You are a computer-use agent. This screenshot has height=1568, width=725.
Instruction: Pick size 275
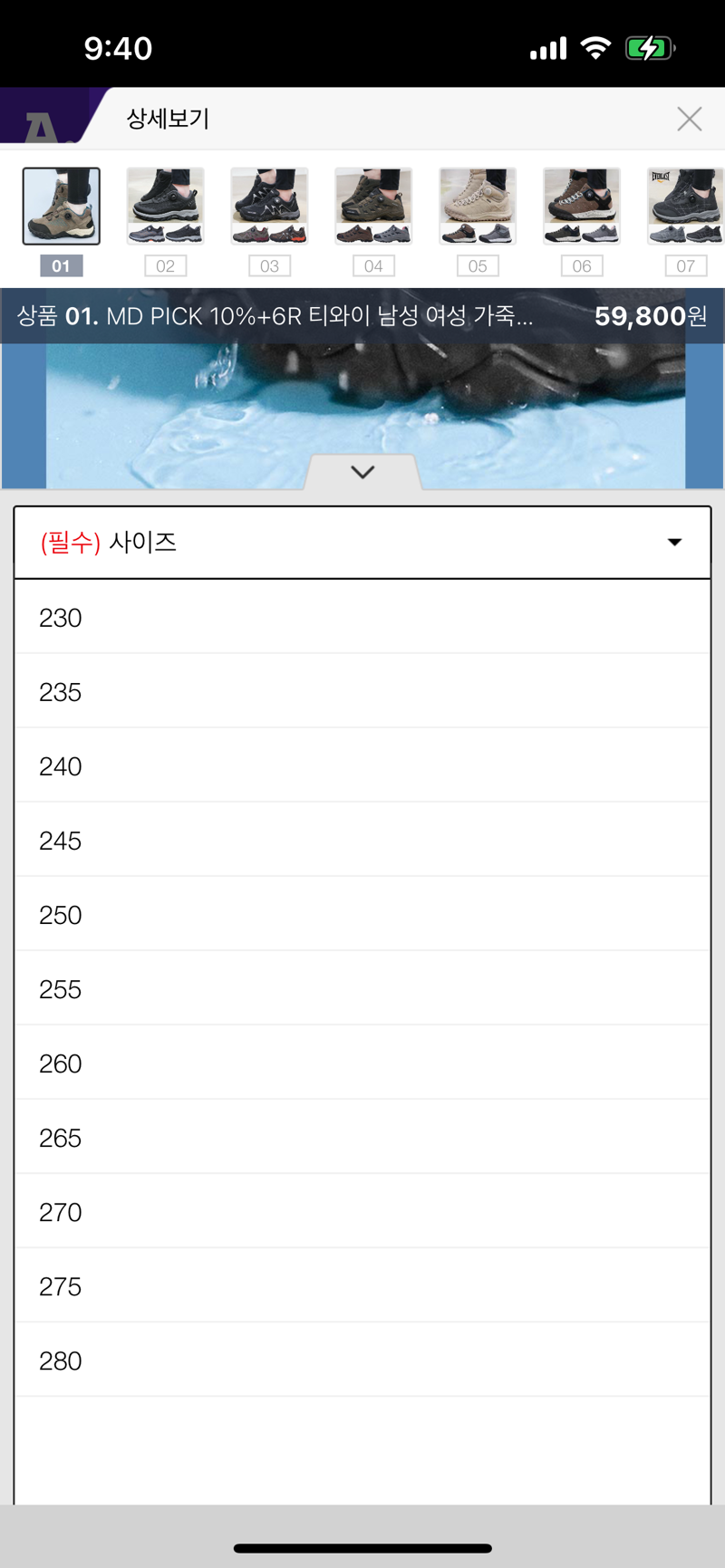coord(362,1285)
